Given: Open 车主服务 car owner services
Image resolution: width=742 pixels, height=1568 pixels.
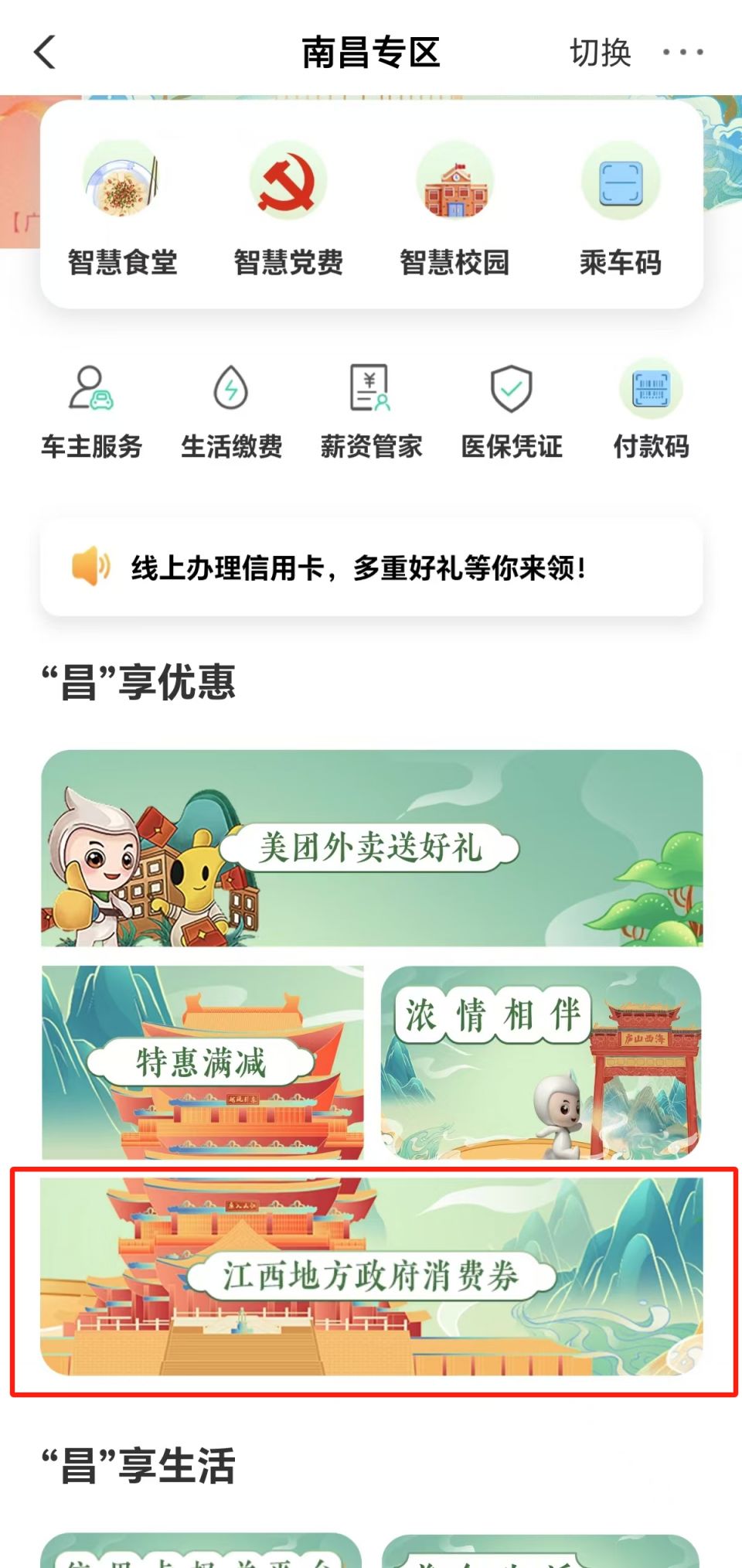Looking at the screenshot, I should pyautogui.click(x=91, y=411).
